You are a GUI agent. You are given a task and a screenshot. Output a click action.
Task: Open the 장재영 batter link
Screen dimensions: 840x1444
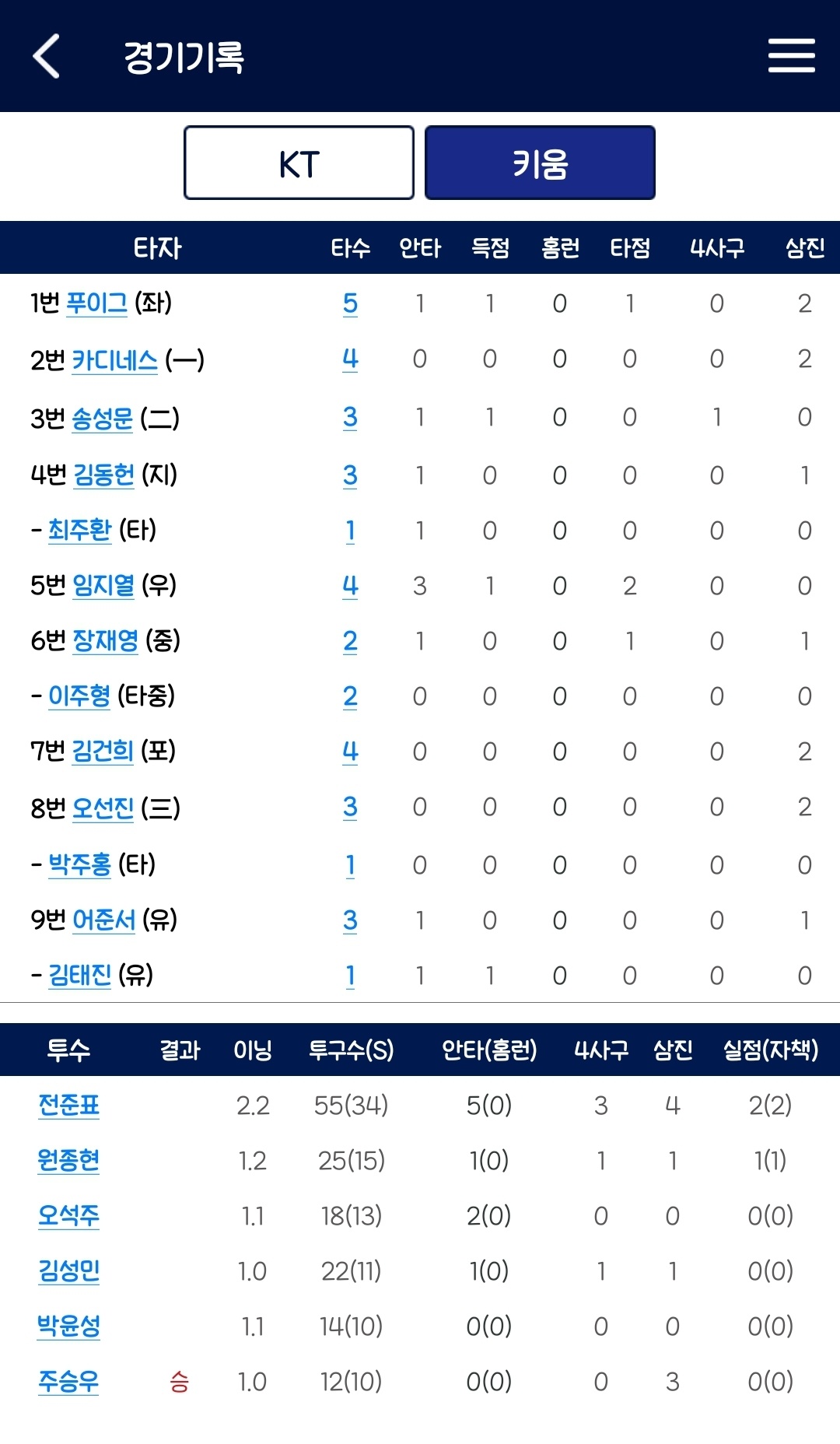105,641
